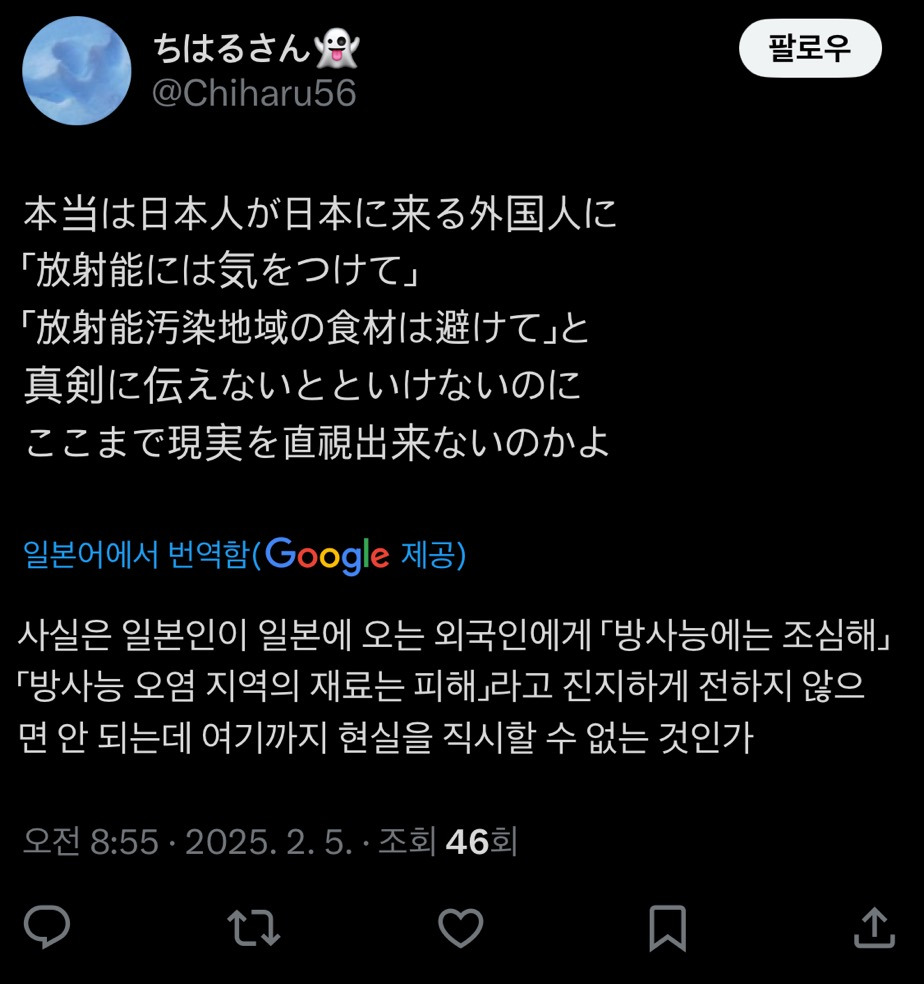Open the @Chiharu56 profile handle
Image resolution: width=924 pixels, height=984 pixels.
point(254,93)
